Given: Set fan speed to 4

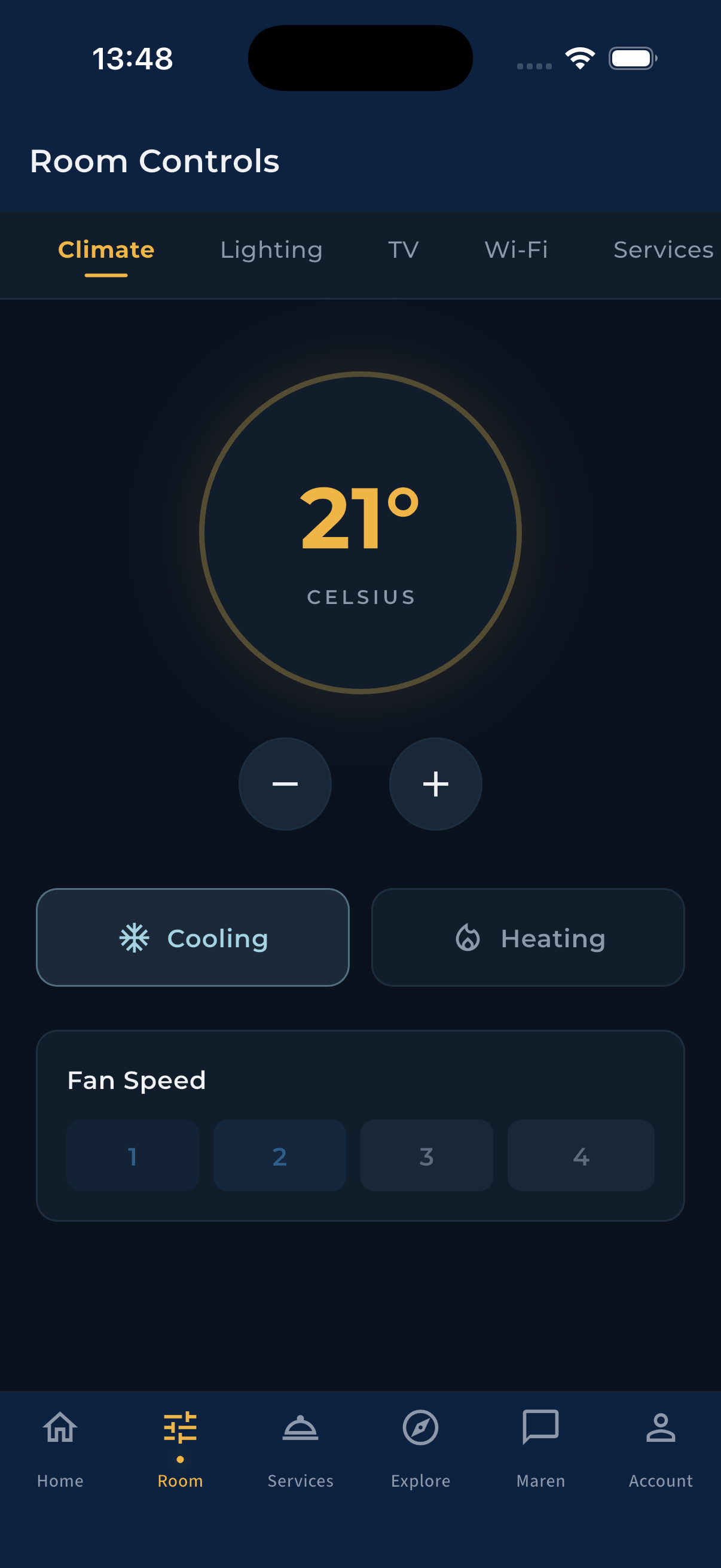Looking at the screenshot, I should pos(581,1155).
